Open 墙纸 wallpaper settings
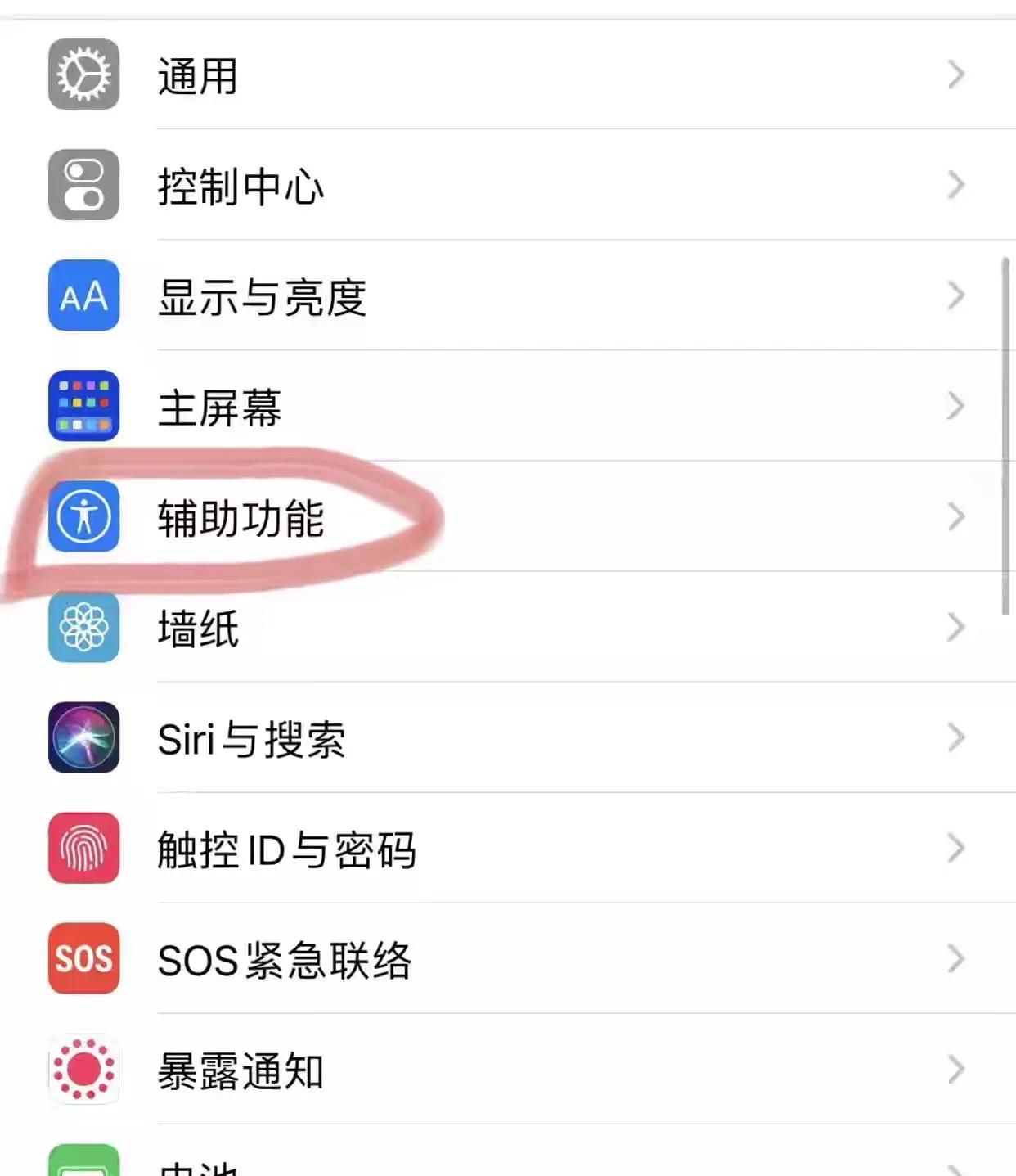 [x=198, y=629]
